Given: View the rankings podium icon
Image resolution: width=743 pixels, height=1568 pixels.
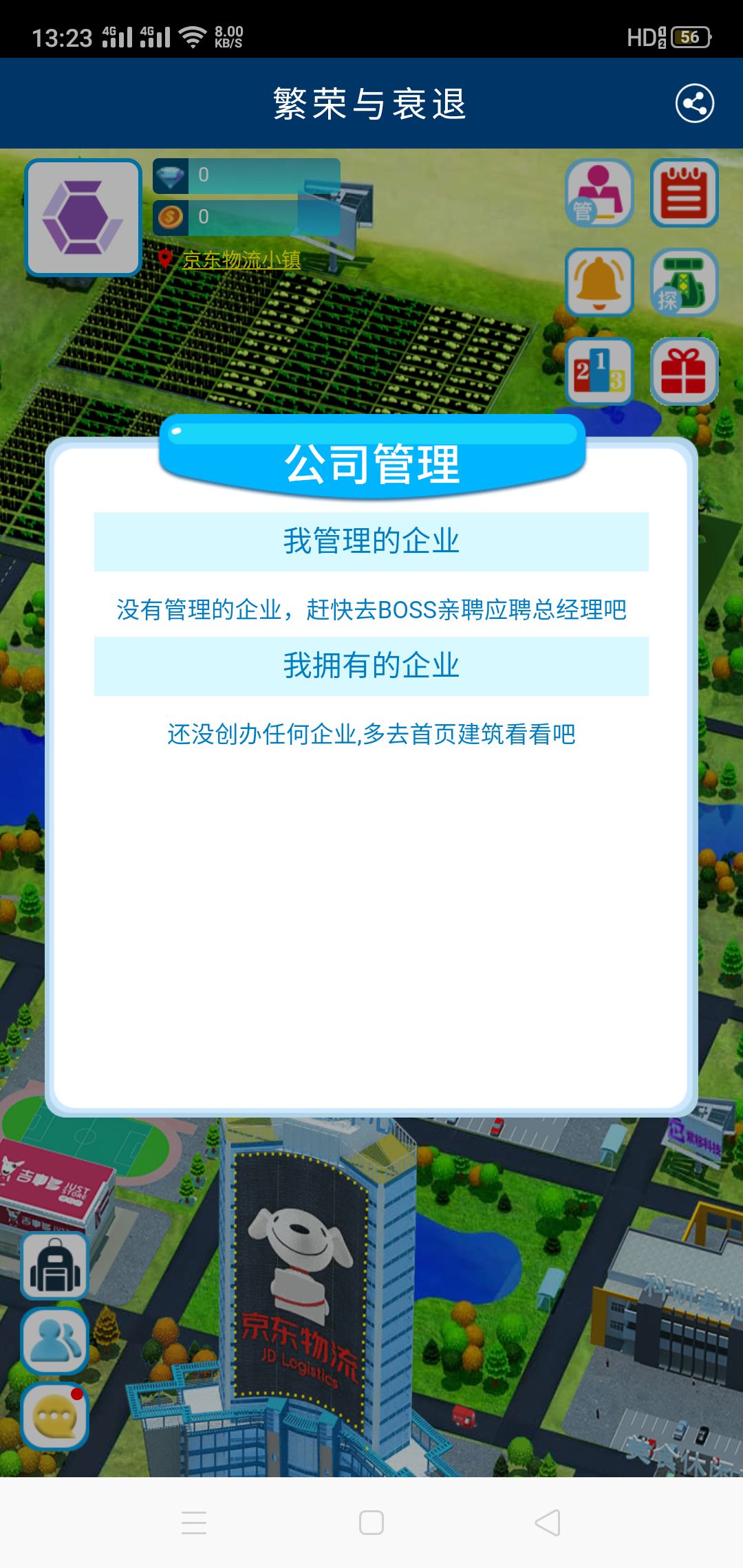Looking at the screenshot, I should click(x=599, y=371).
